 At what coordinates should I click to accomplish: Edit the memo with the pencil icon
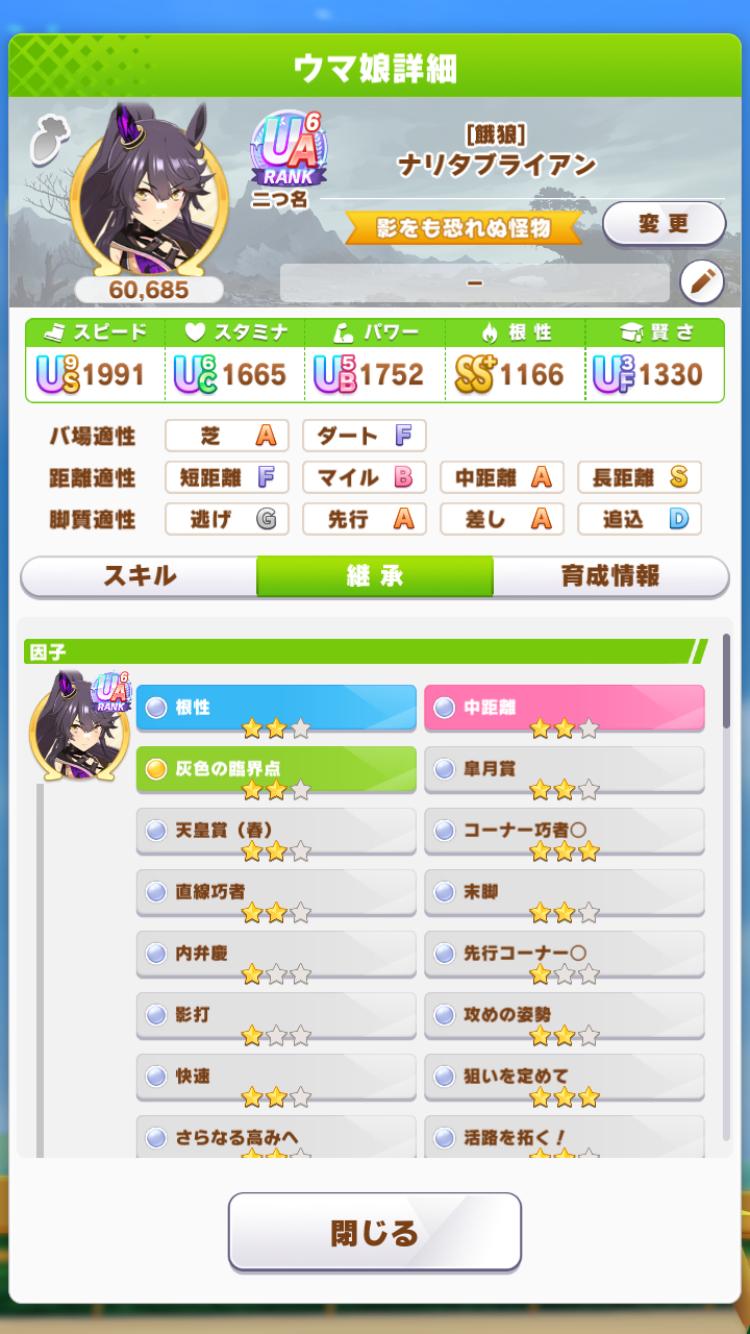[701, 283]
